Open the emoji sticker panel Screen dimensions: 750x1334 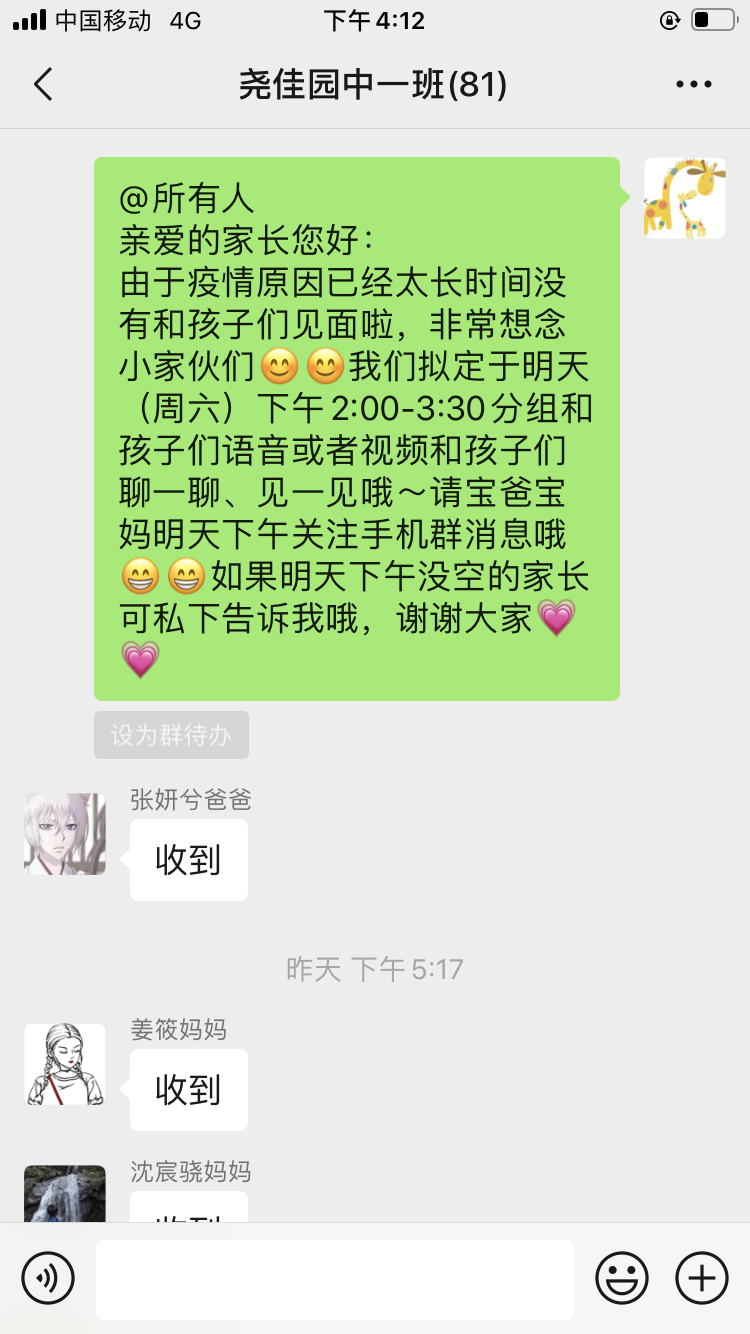click(622, 1278)
